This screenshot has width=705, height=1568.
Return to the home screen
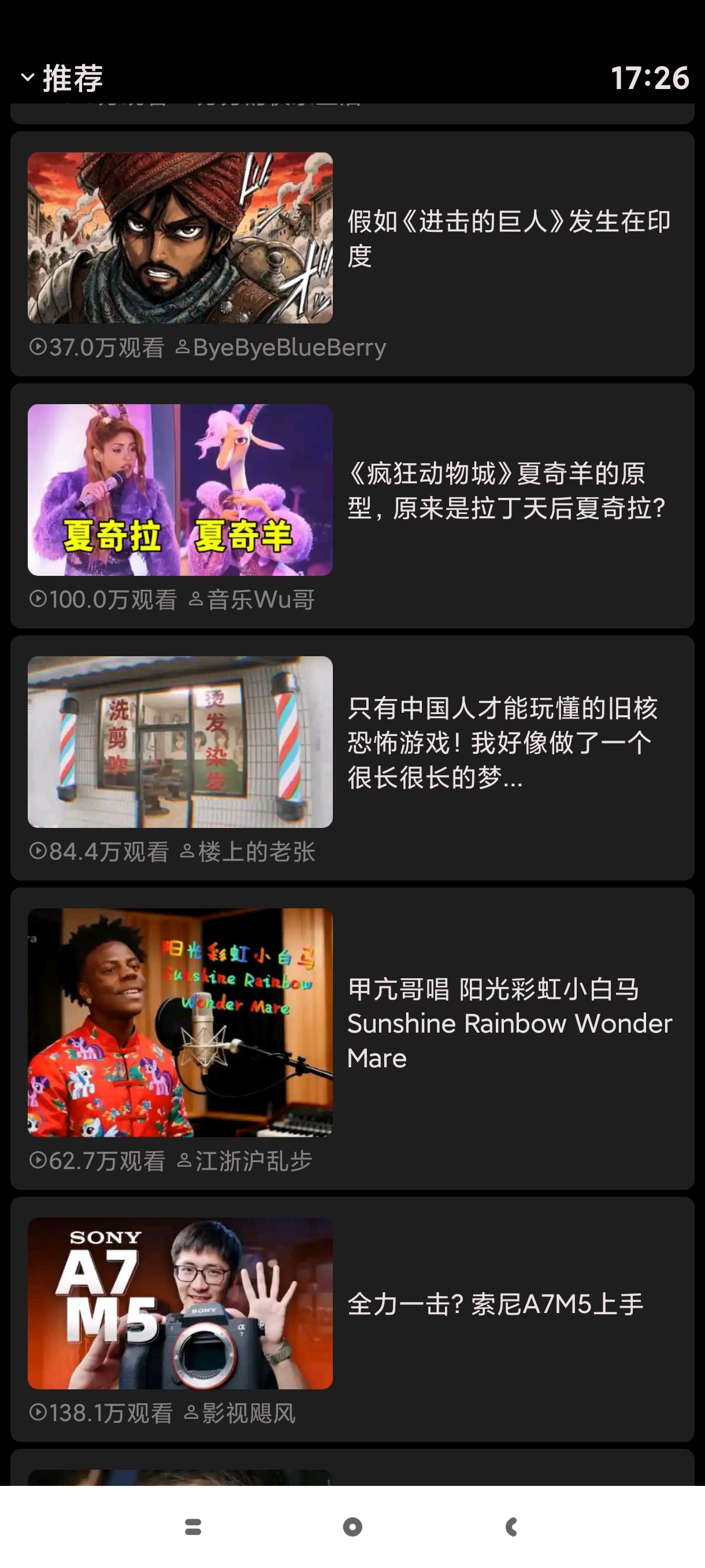(x=352, y=1526)
